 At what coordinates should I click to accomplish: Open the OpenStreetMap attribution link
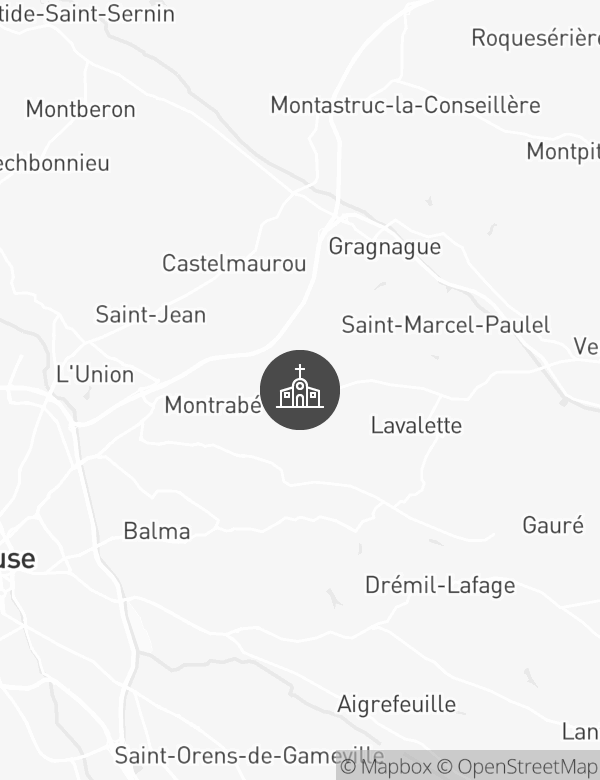click(x=518, y=767)
